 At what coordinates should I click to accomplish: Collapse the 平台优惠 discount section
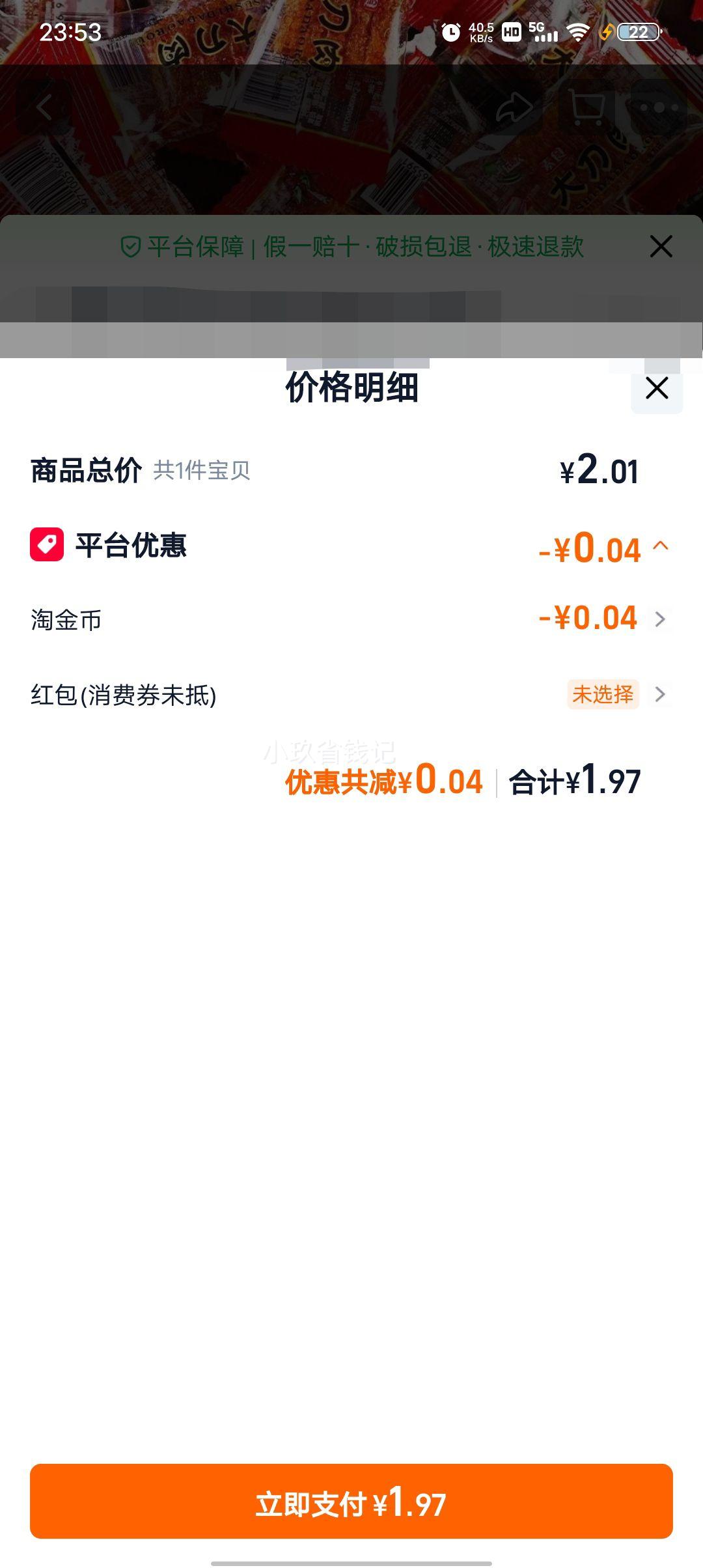click(660, 546)
